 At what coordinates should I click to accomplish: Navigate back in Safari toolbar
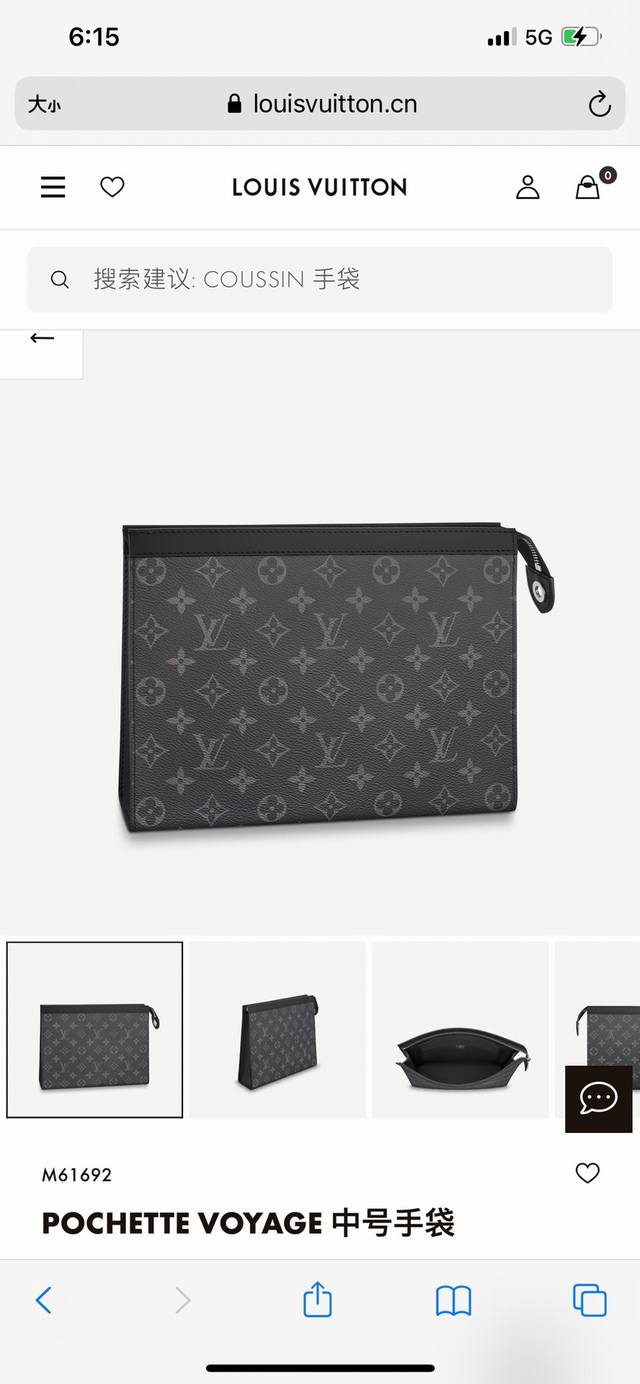[x=43, y=1300]
